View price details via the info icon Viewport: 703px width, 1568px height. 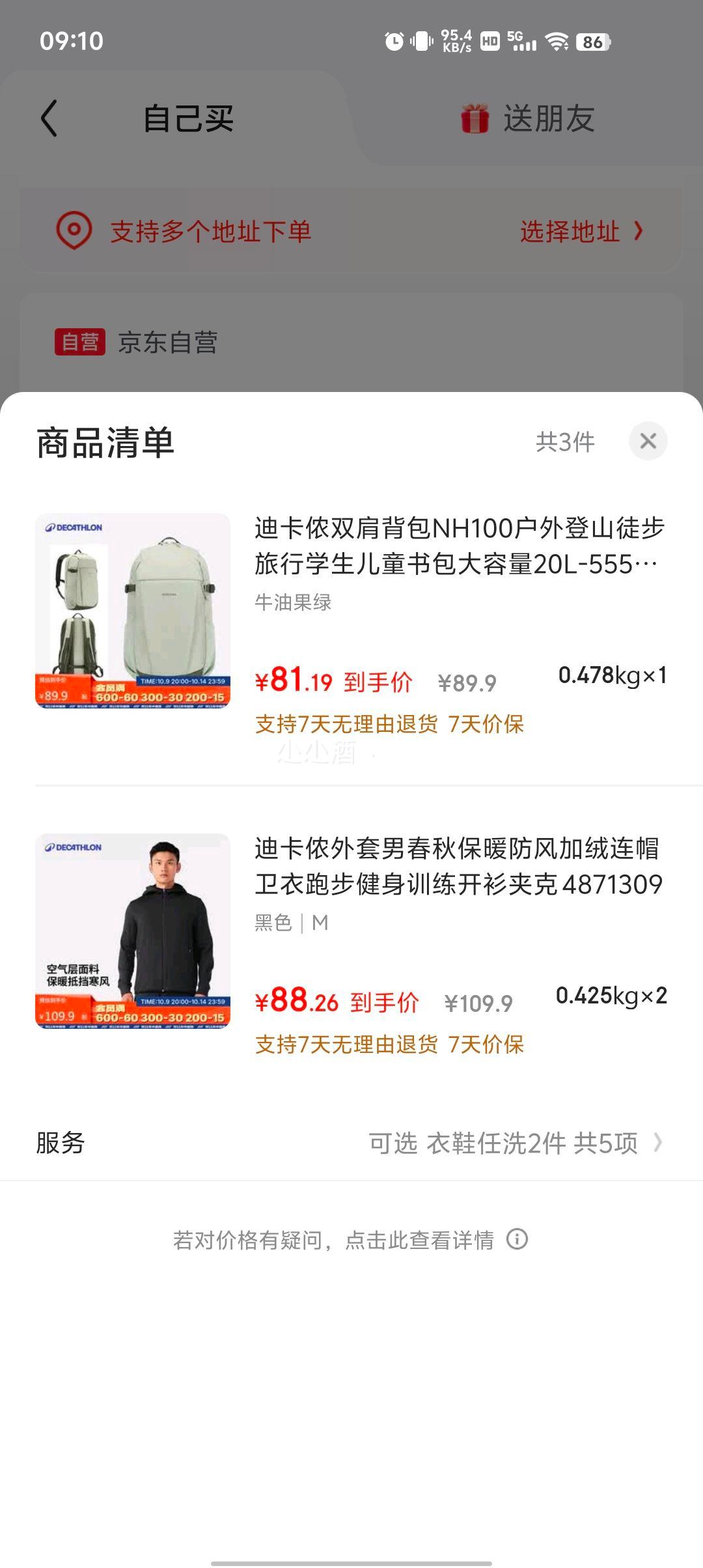point(517,1239)
